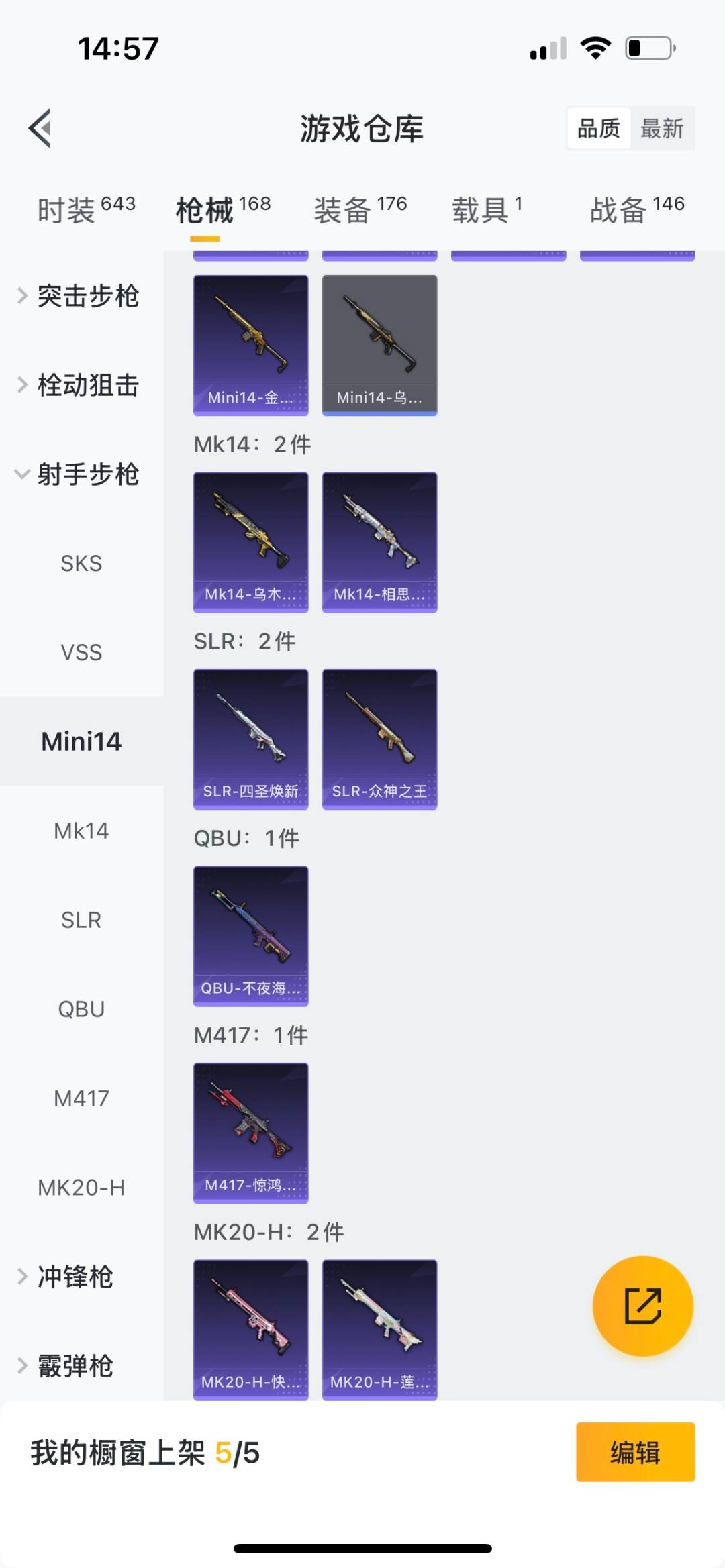View the QBU-不夜海 skin
Viewport: 725px width, 1568px height.
tap(251, 936)
